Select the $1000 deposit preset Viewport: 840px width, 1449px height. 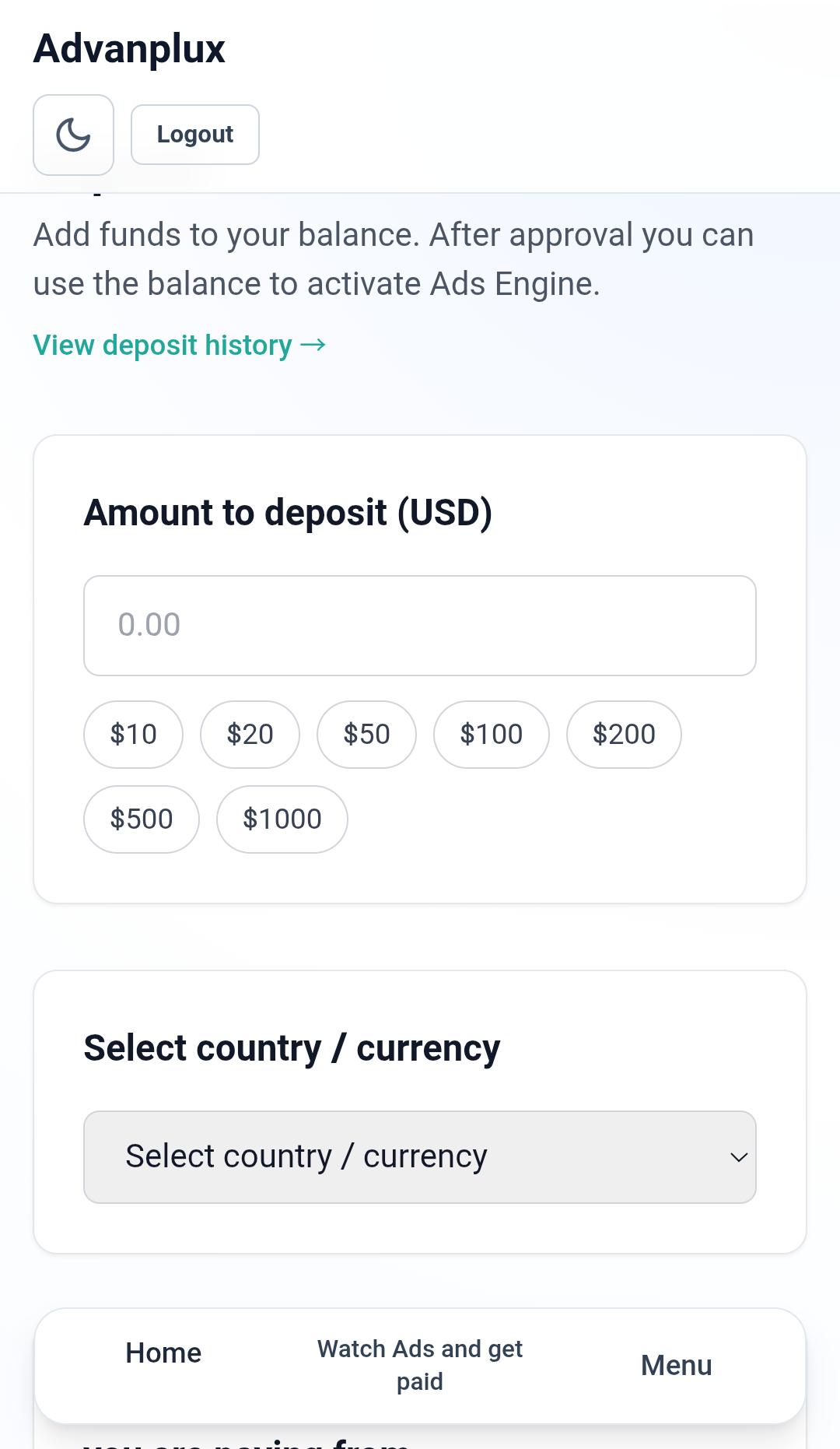click(x=281, y=818)
